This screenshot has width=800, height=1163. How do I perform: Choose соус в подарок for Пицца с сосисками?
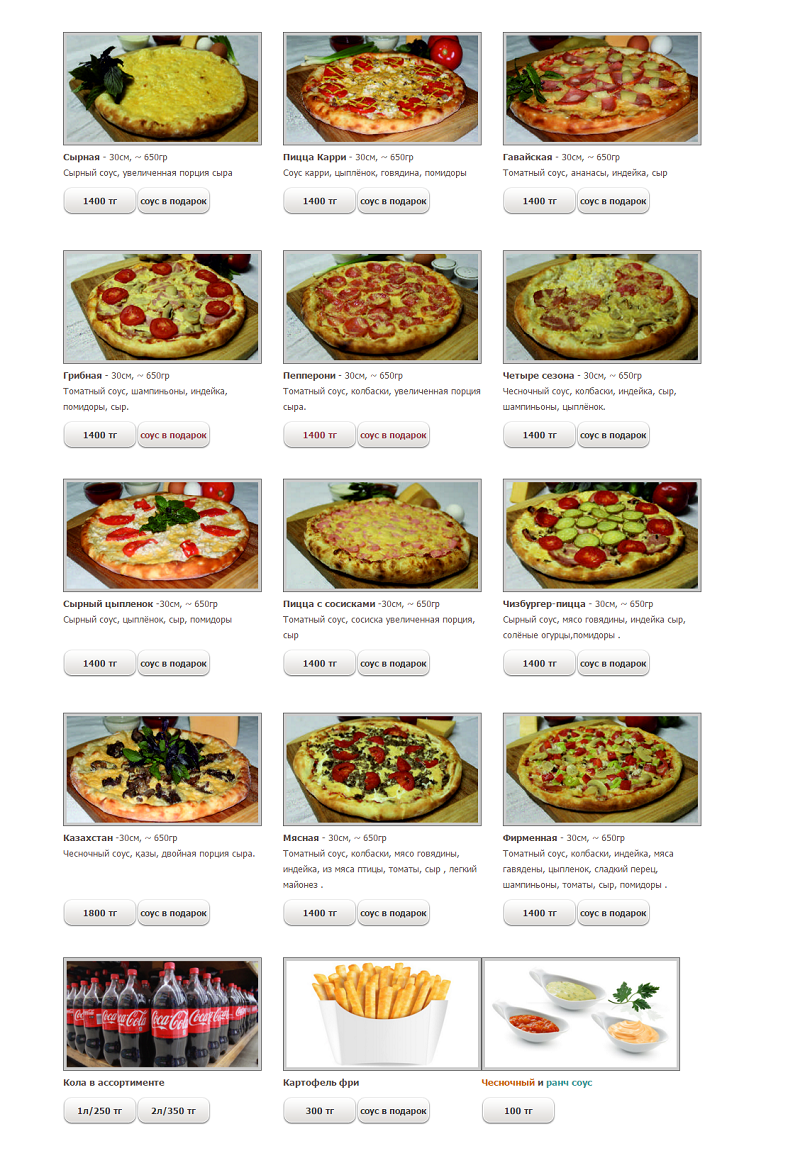coord(393,663)
